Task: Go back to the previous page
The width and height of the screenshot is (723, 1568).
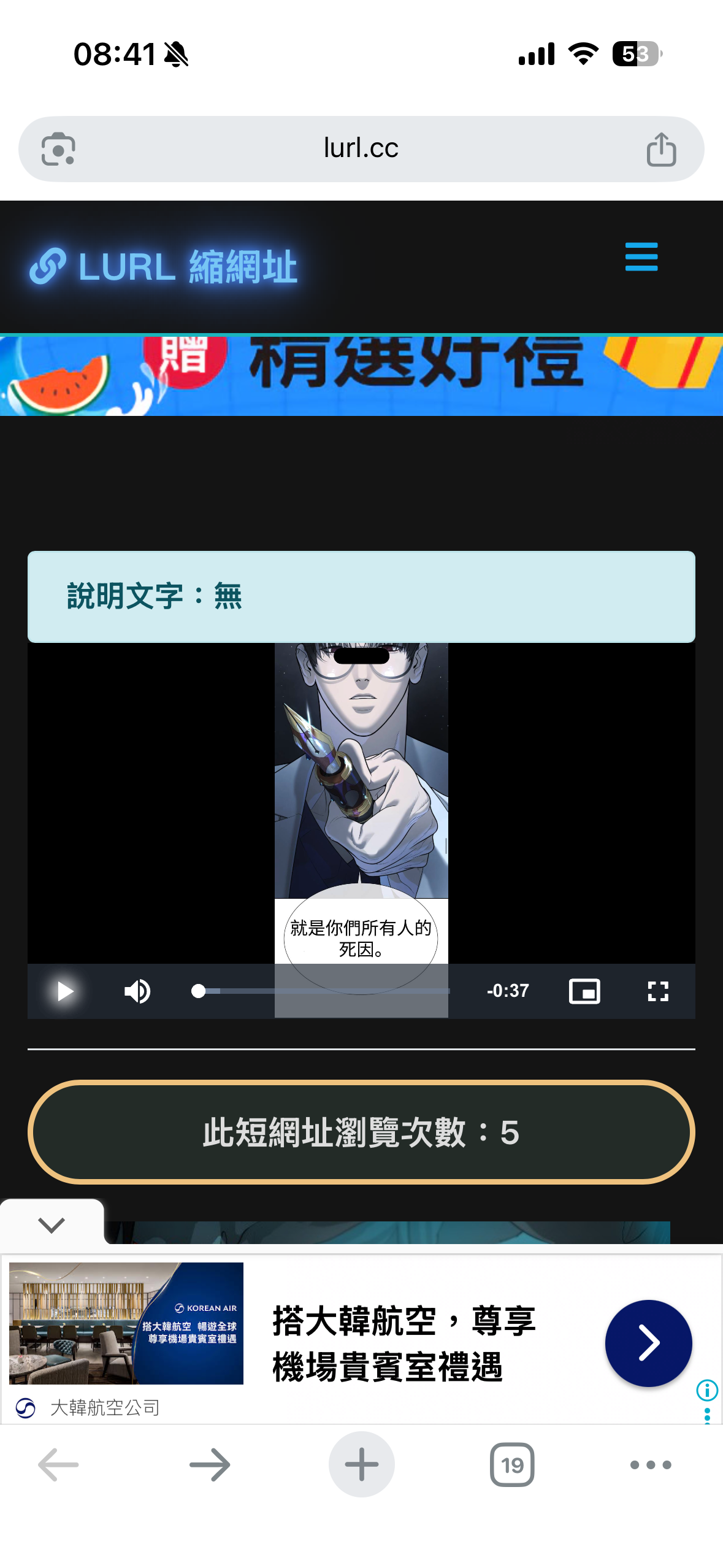Action: (58, 1465)
